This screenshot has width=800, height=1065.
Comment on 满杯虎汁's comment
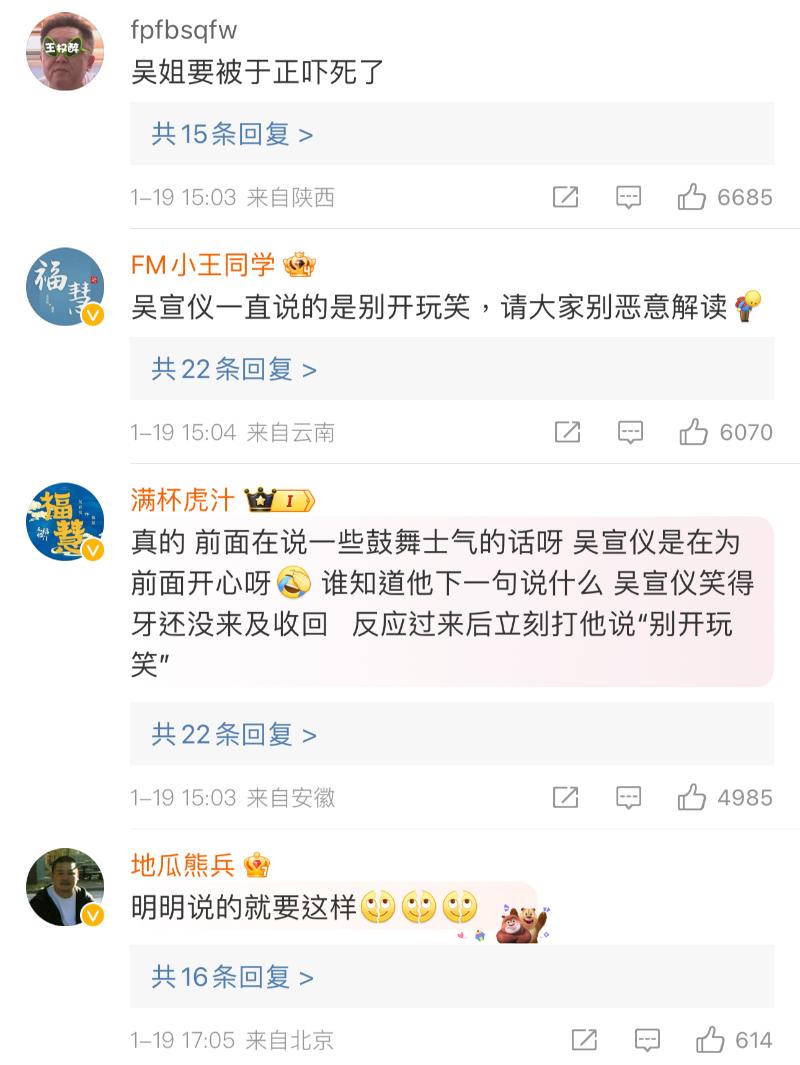tap(628, 797)
